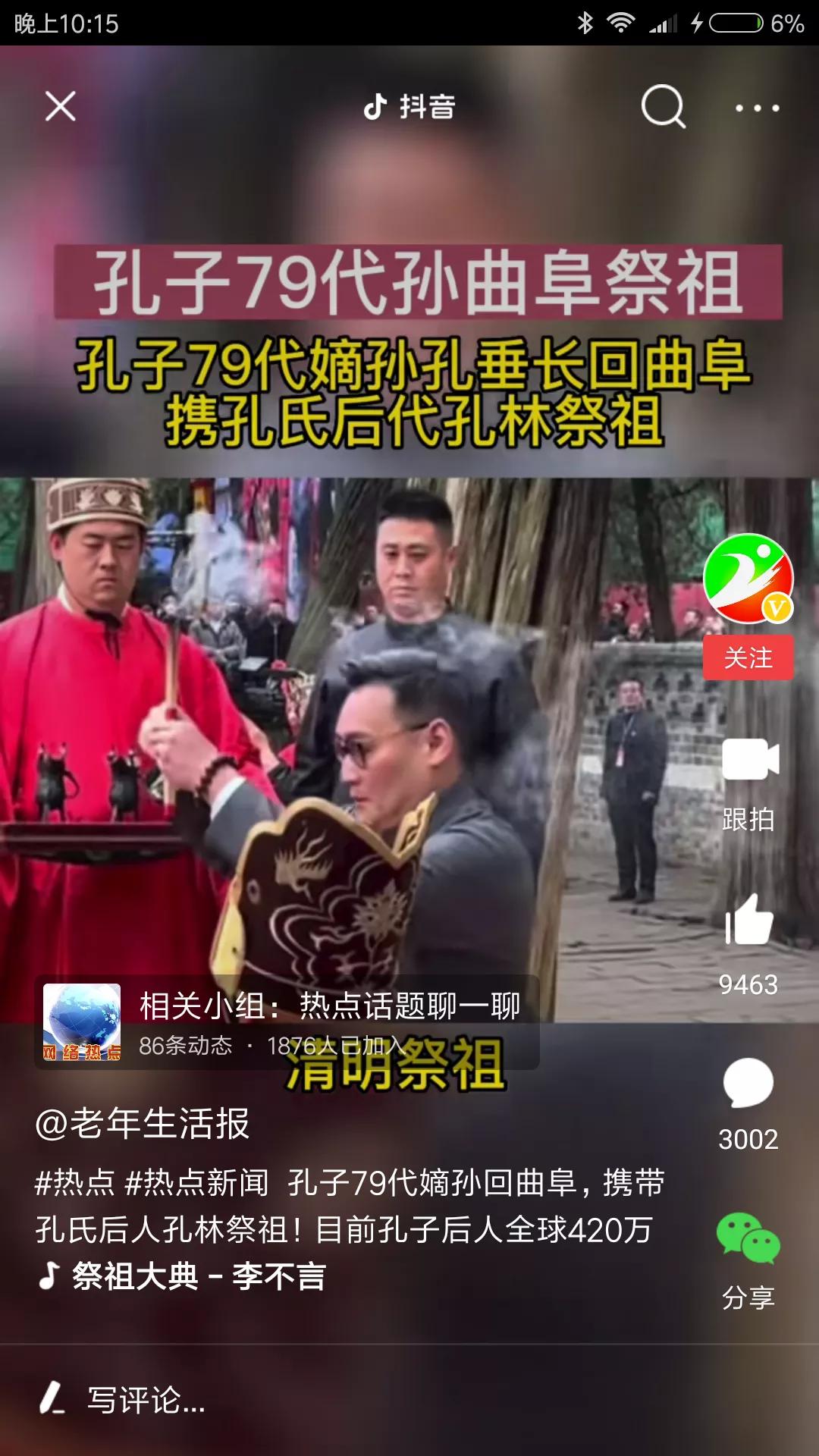Open the #热点 hashtag

pos(74,1183)
